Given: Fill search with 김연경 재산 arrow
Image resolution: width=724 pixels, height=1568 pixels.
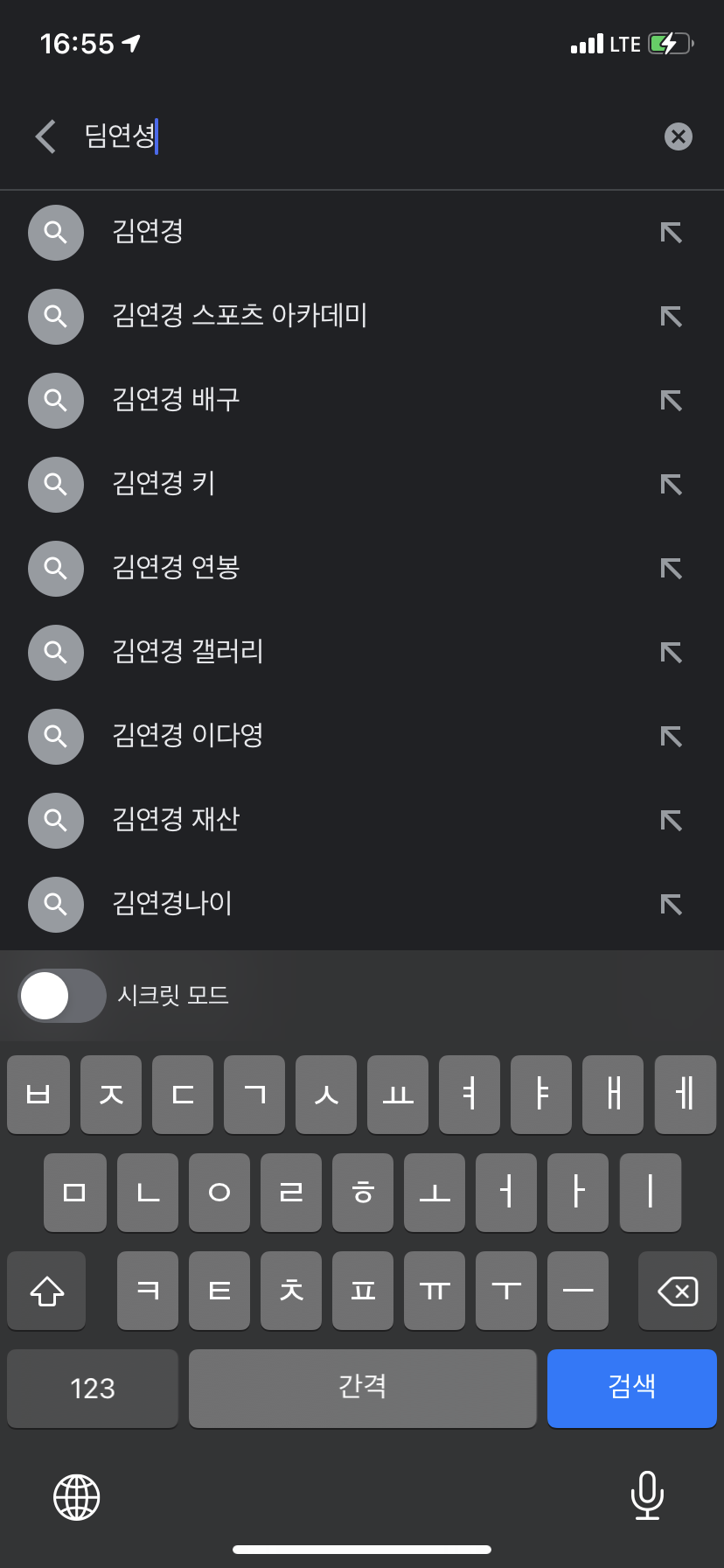Looking at the screenshot, I should pos(671,820).
